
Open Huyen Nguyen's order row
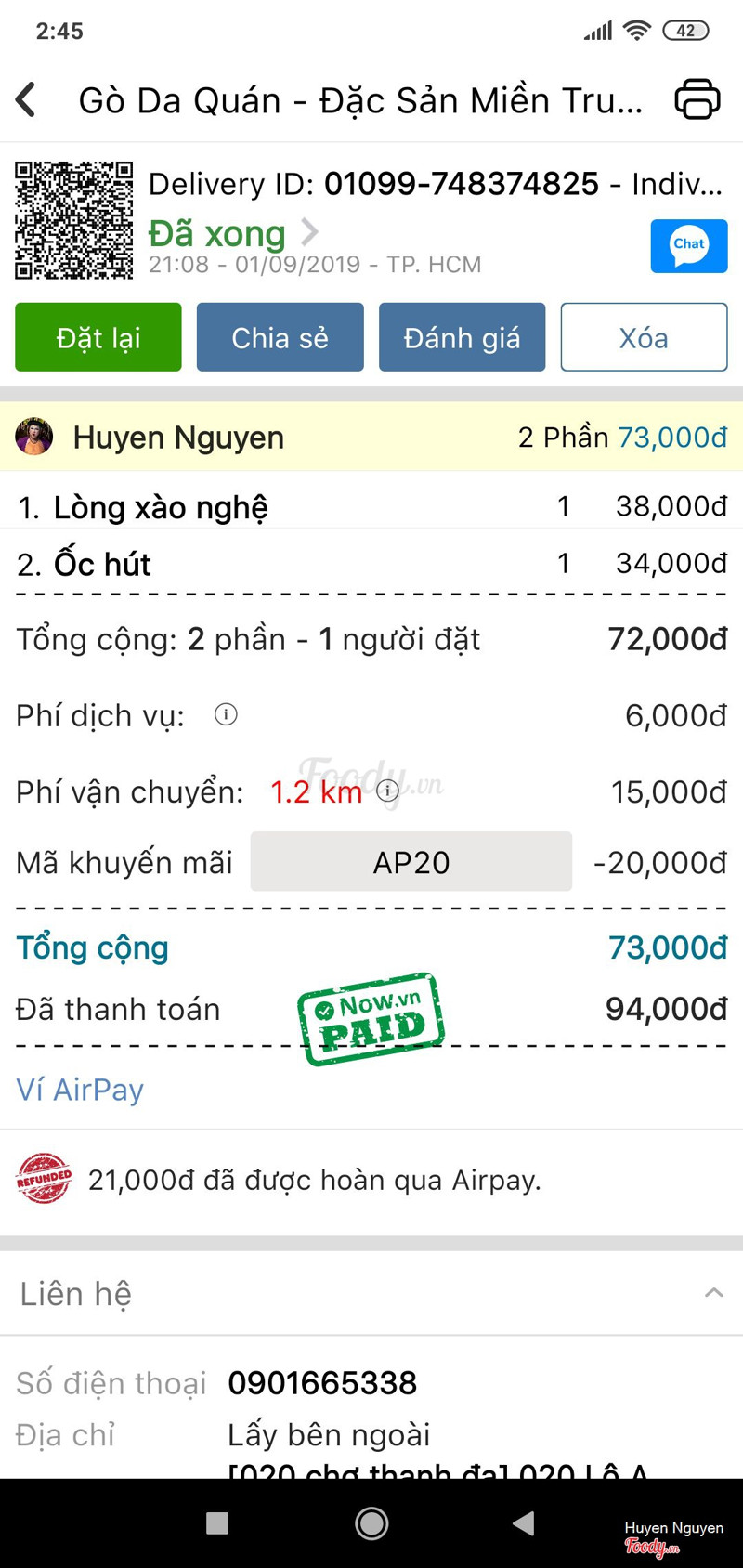tap(371, 437)
